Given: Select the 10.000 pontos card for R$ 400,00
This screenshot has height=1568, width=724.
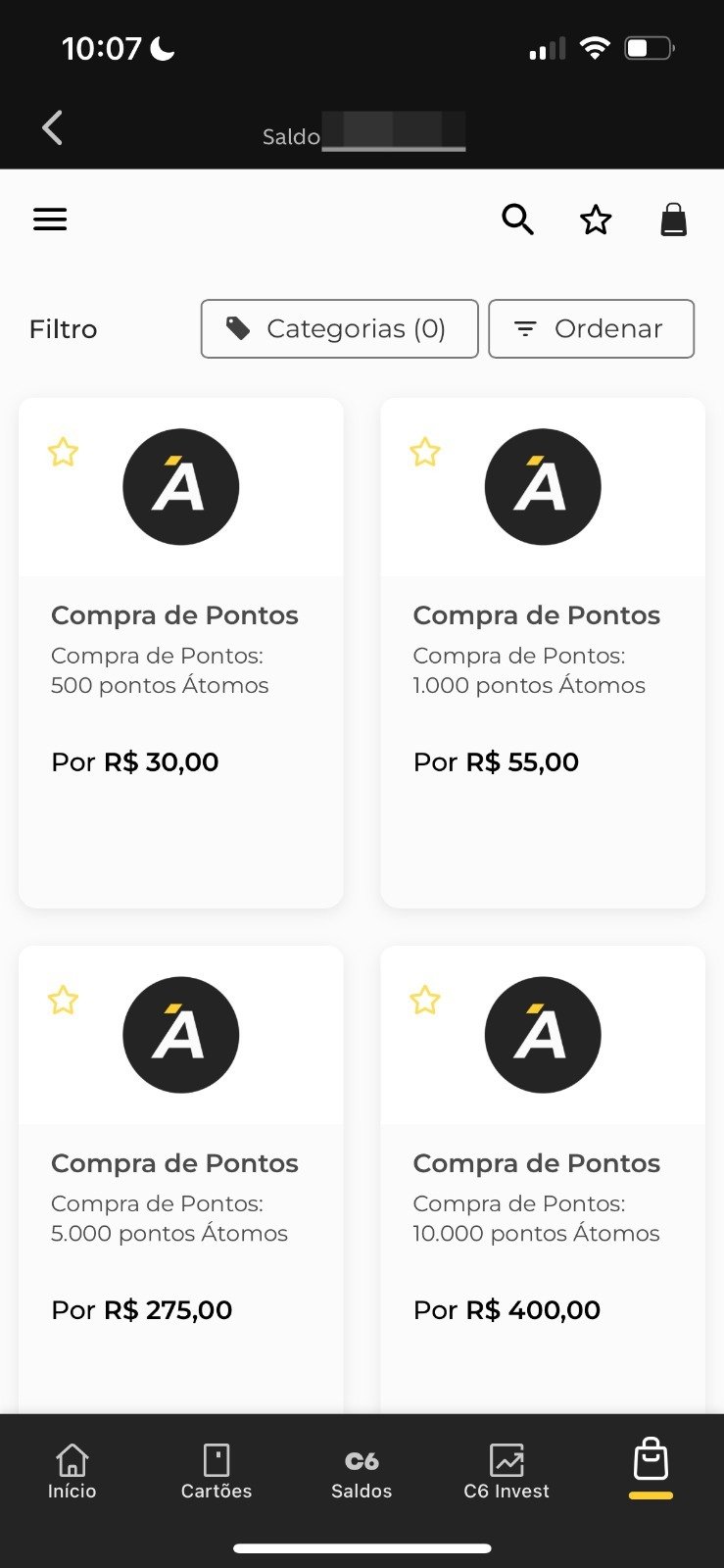Looking at the screenshot, I should [543, 1179].
